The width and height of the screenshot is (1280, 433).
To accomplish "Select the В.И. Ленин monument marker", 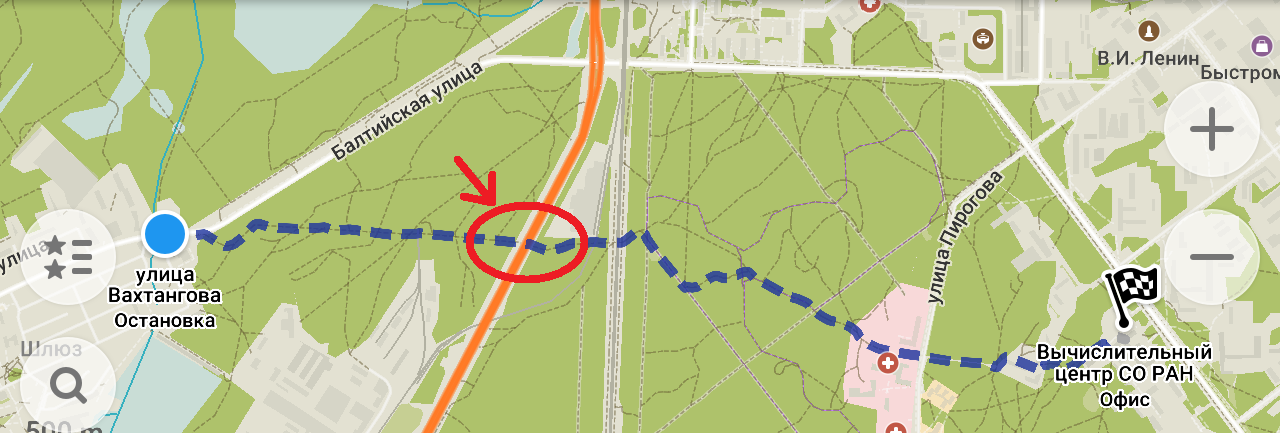I will 1151,31.
